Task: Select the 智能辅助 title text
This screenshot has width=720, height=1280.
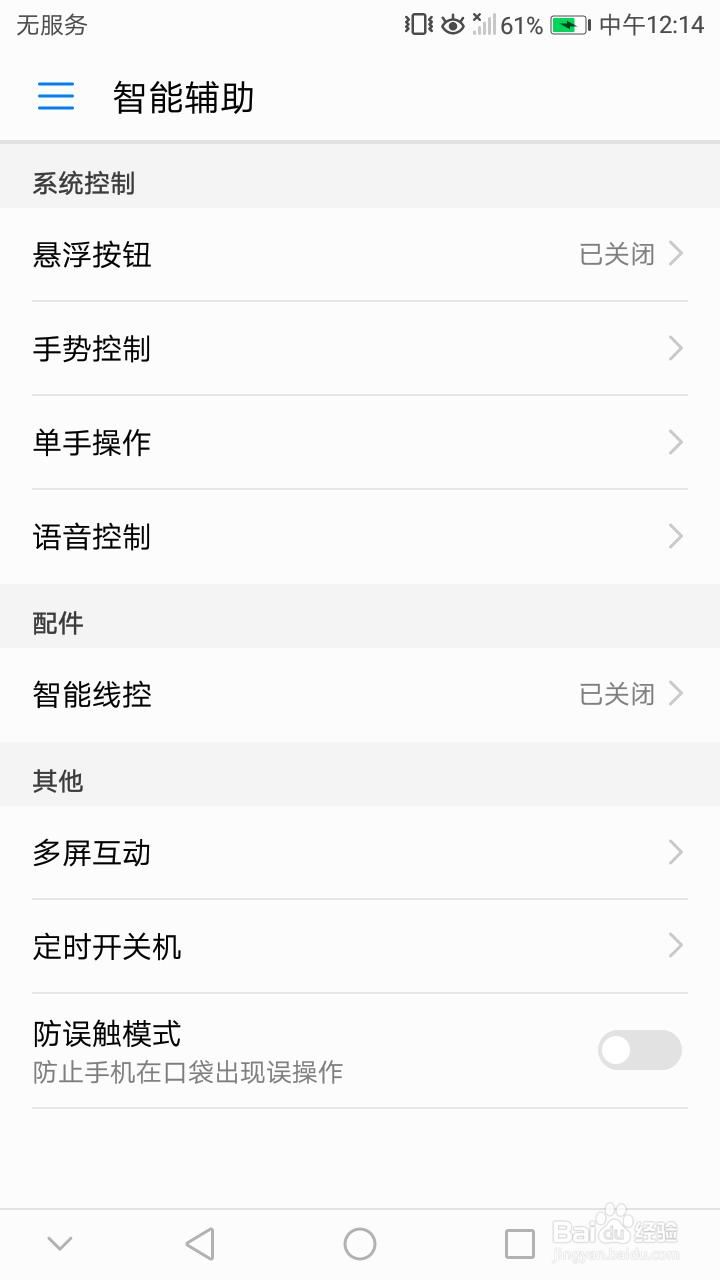Action: (182, 97)
